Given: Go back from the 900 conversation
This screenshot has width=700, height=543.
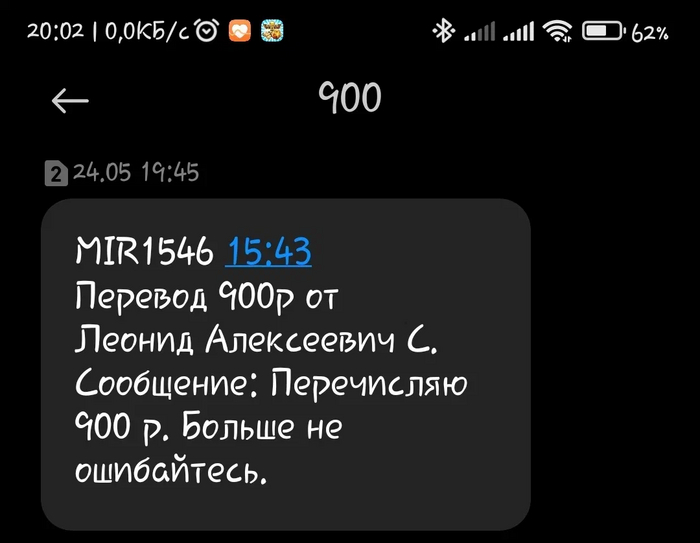Looking at the screenshot, I should (x=70, y=100).
